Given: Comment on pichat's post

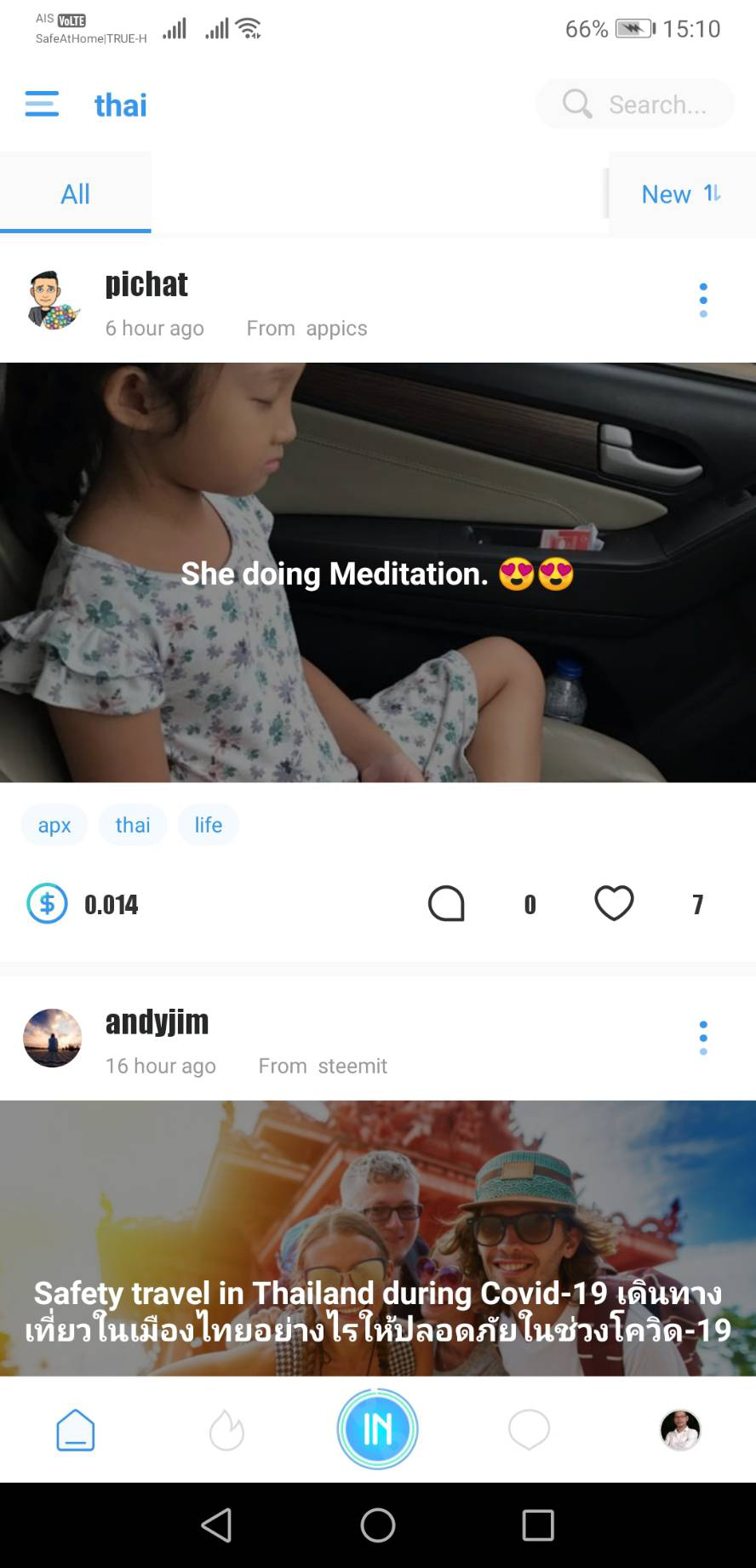Looking at the screenshot, I should tap(446, 904).
